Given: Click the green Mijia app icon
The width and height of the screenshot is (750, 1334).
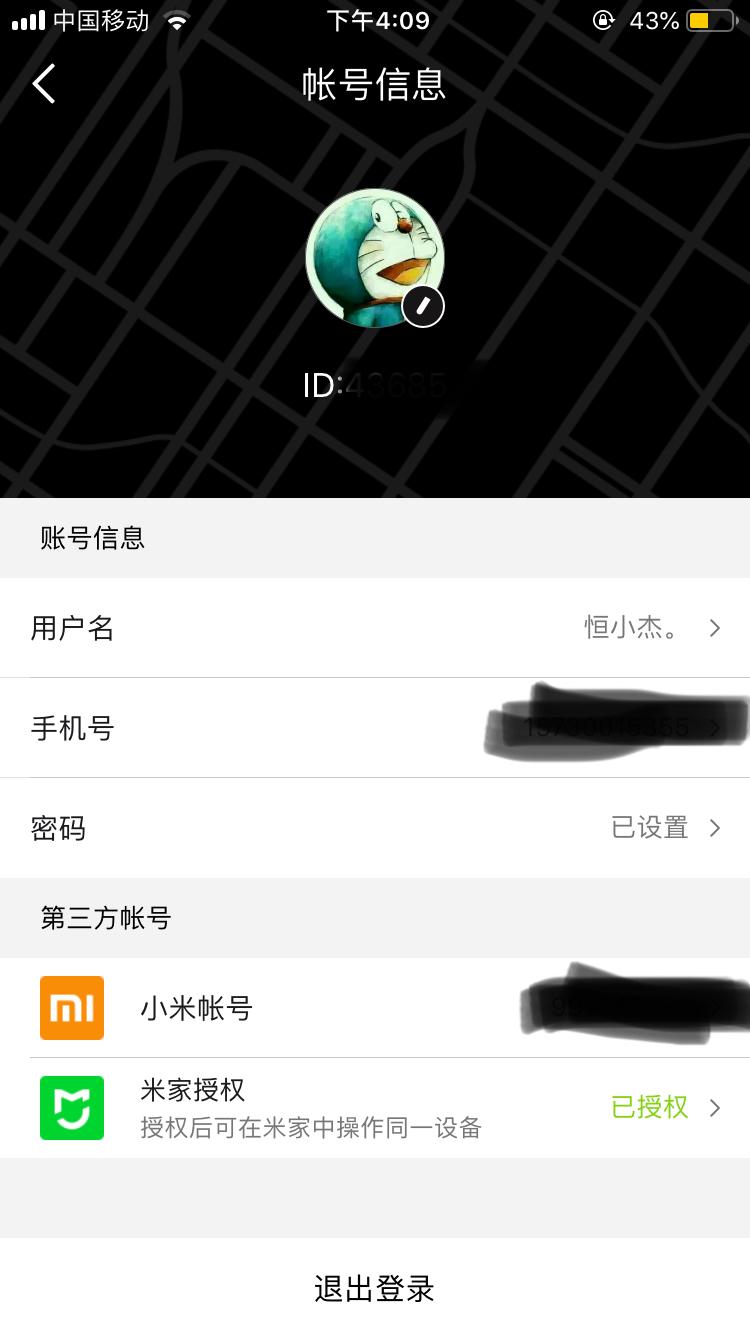Looking at the screenshot, I should point(71,1107).
